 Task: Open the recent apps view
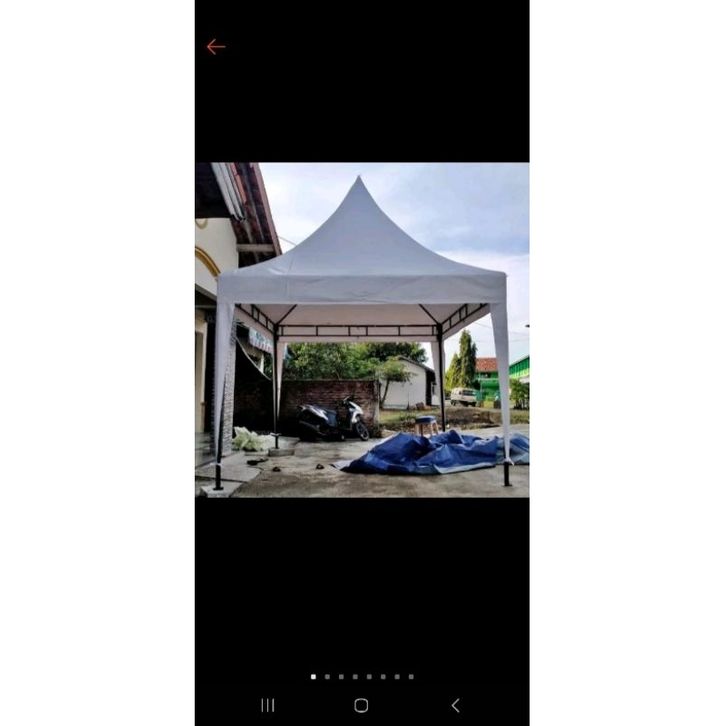[x=267, y=705]
